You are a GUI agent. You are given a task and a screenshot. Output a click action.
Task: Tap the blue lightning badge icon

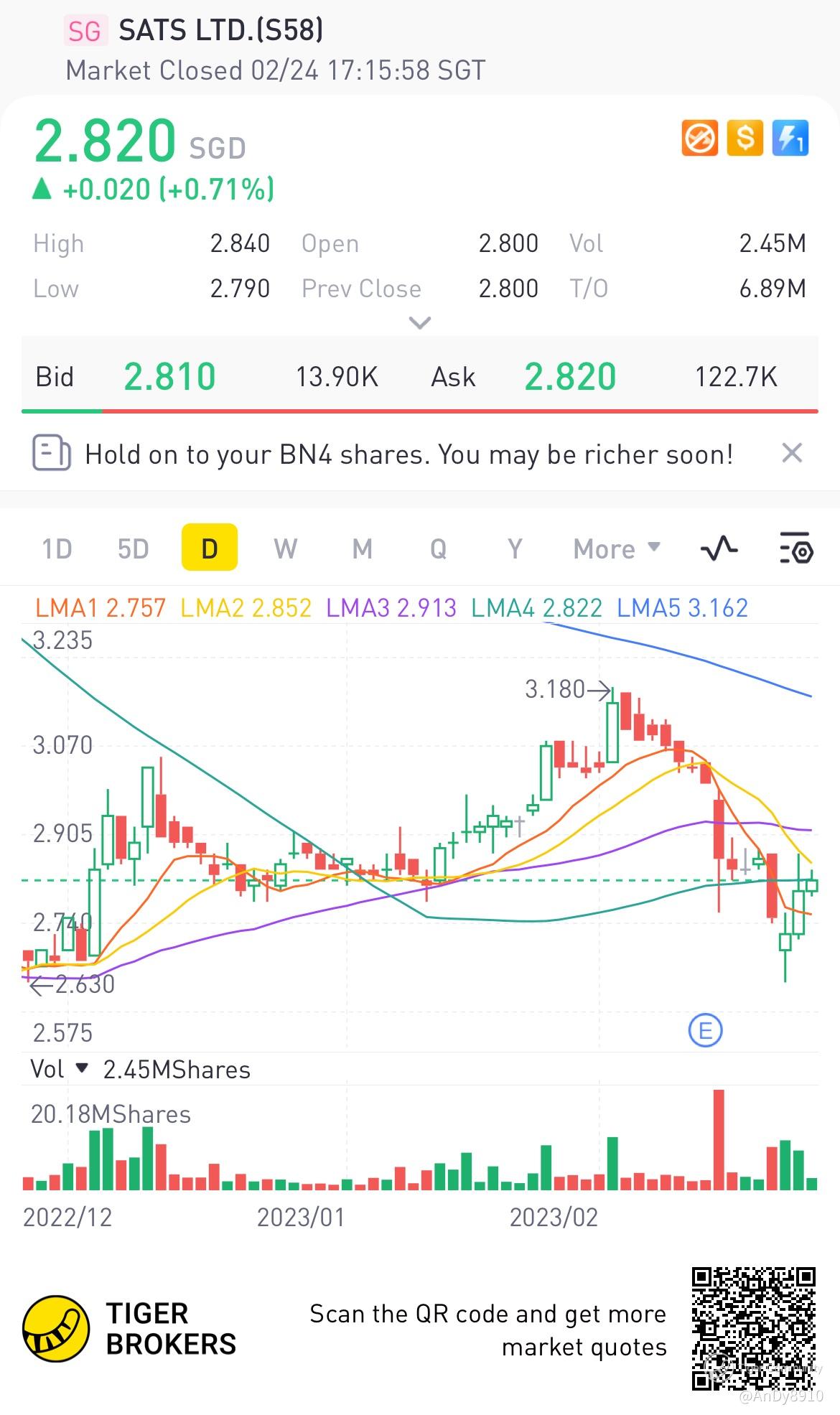point(790,138)
